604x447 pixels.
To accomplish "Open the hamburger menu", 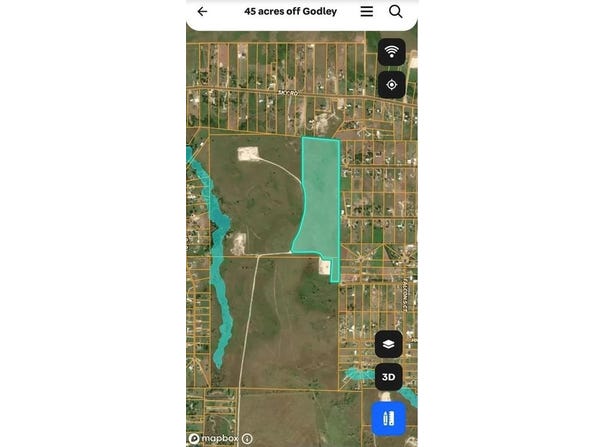I will pos(367,12).
